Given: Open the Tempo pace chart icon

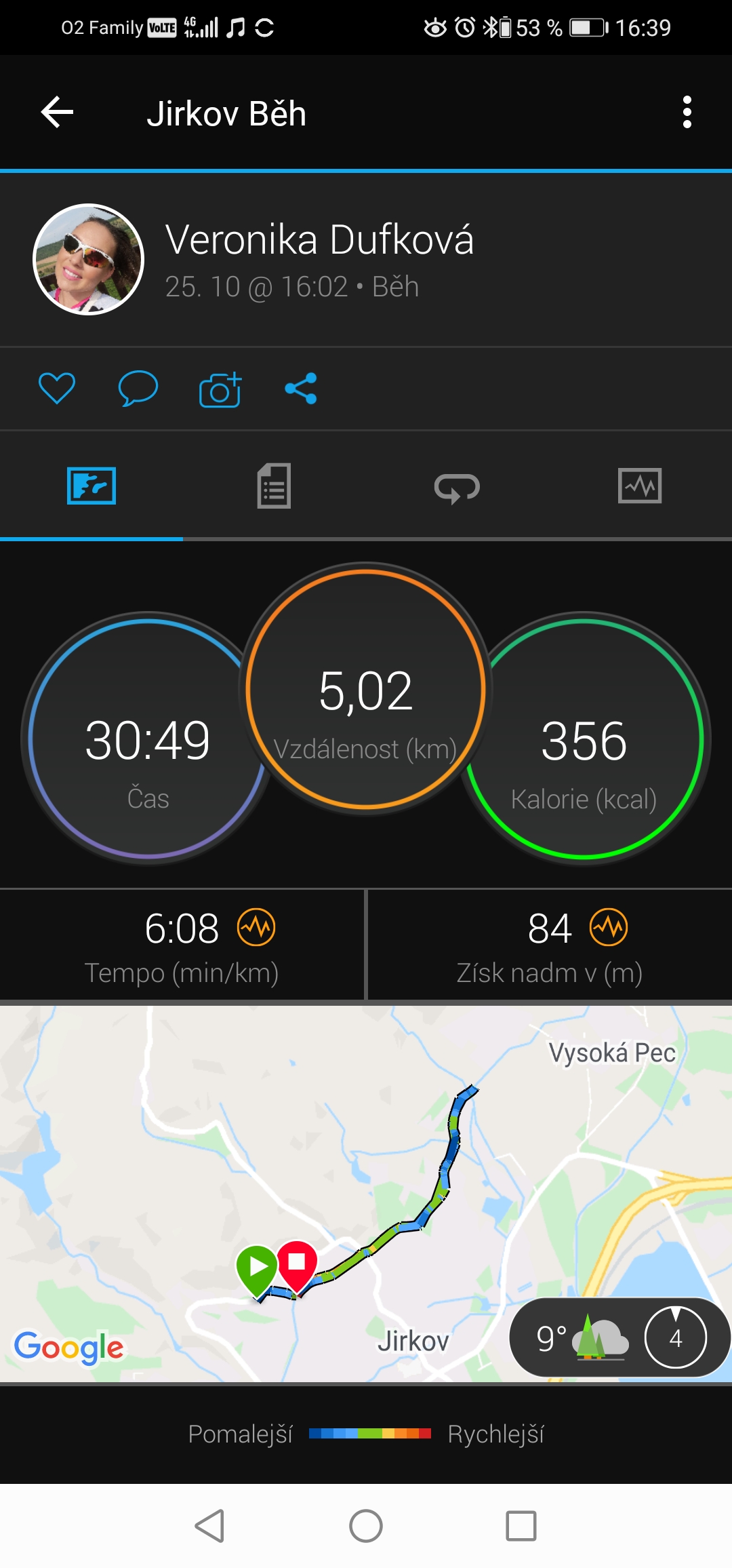Looking at the screenshot, I should tap(256, 927).
